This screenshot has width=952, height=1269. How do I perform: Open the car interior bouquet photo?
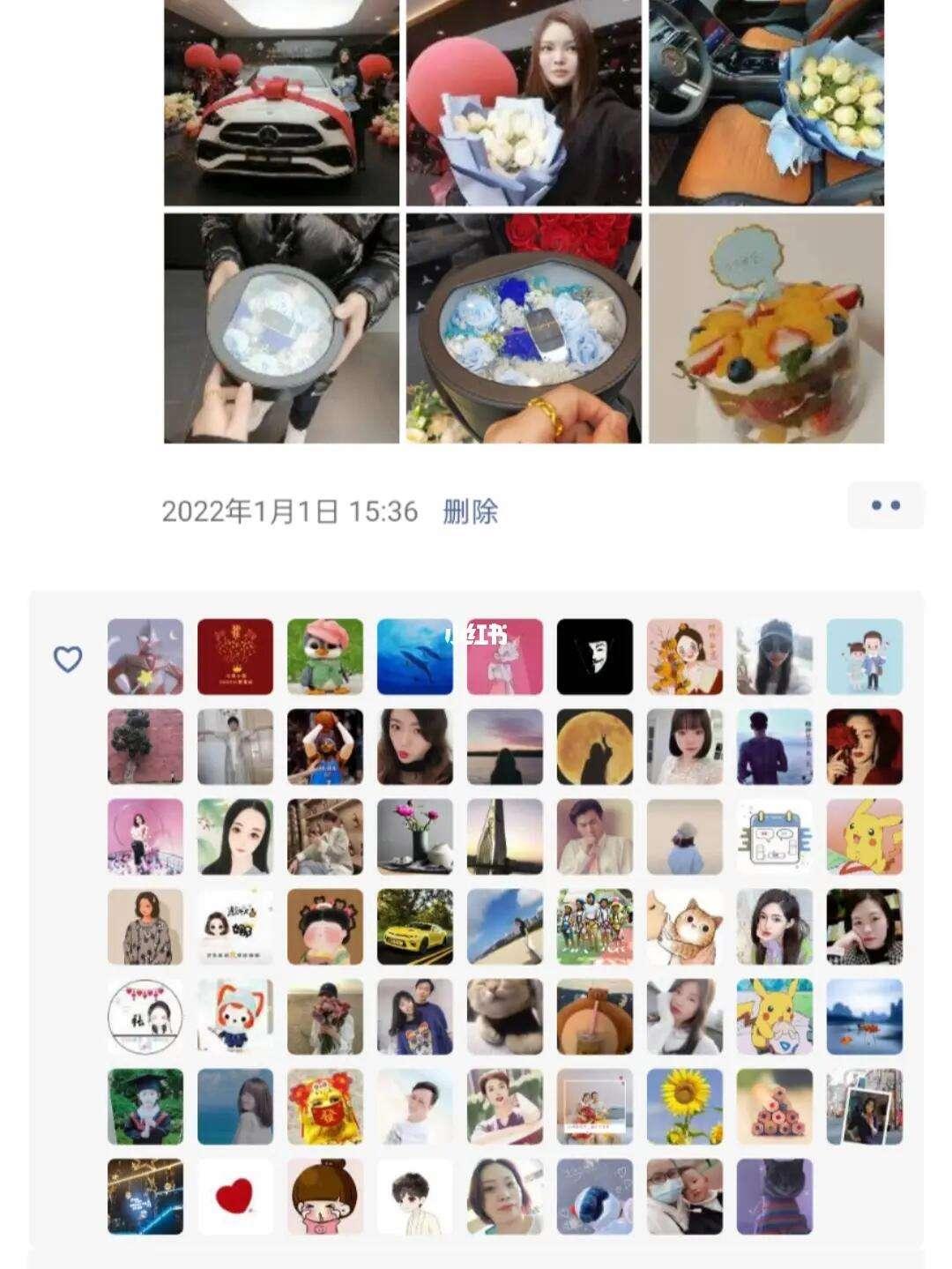tap(766, 102)
